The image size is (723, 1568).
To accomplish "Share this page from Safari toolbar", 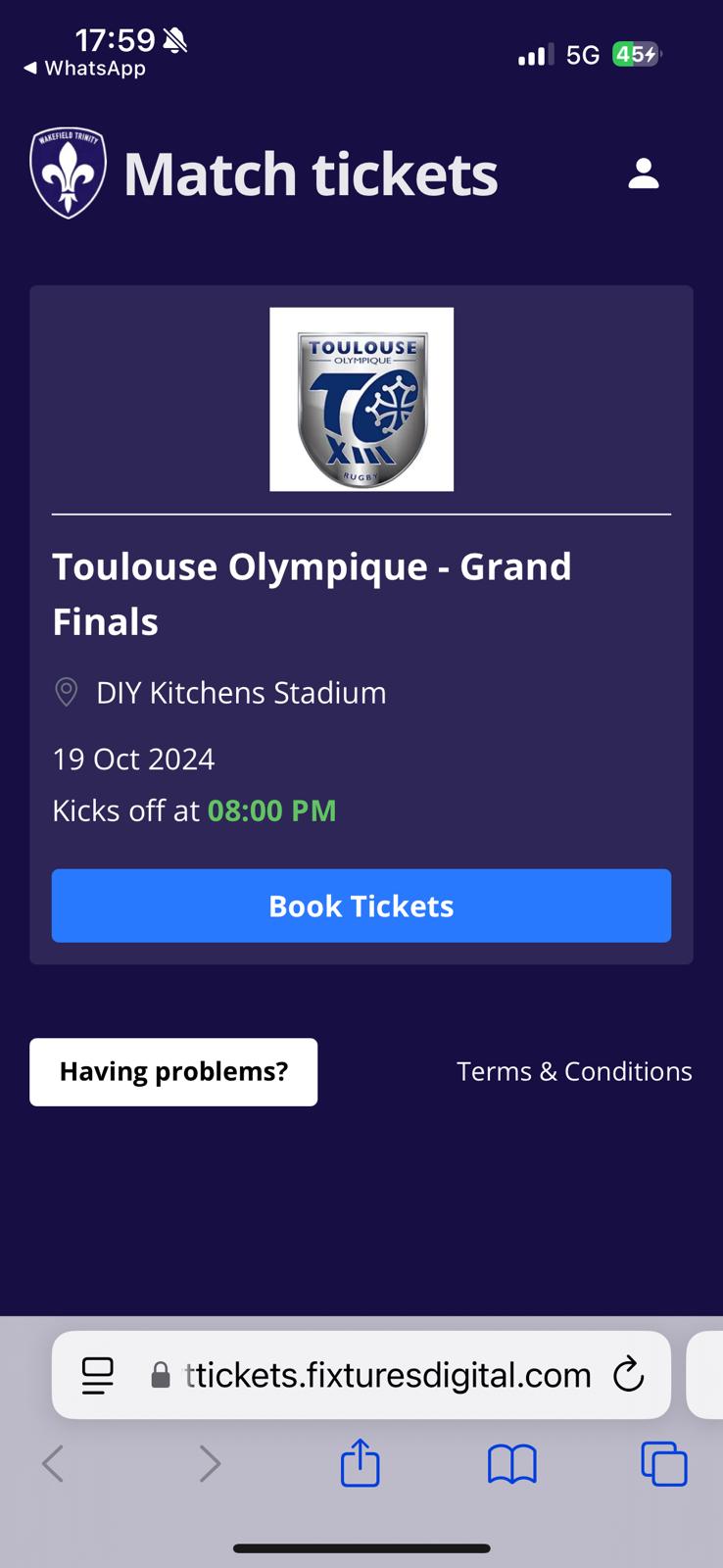I will pos(360,1464).
